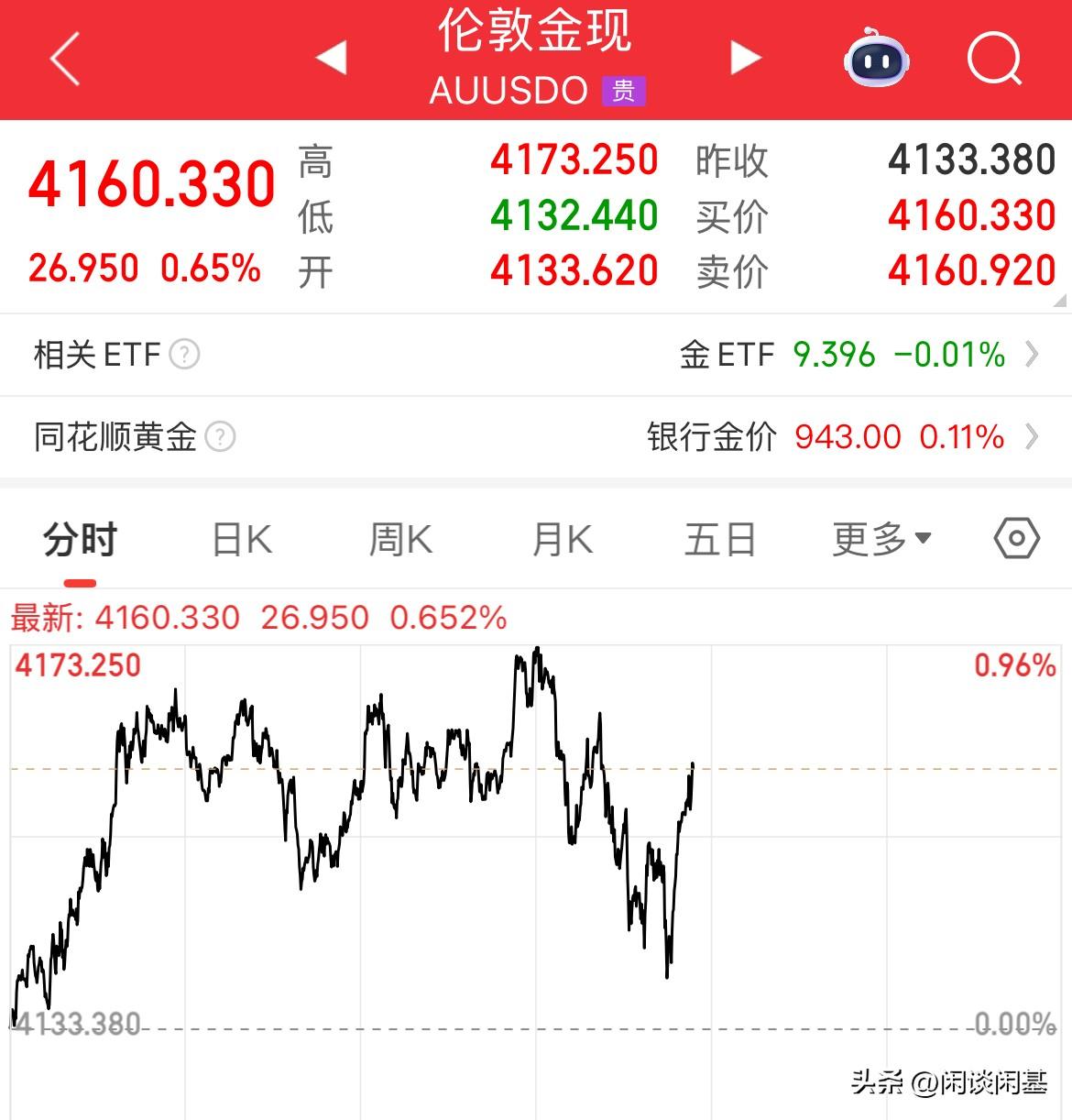
Task: Switch to the next instrument with the right triangle
Action: click(745, 58)
